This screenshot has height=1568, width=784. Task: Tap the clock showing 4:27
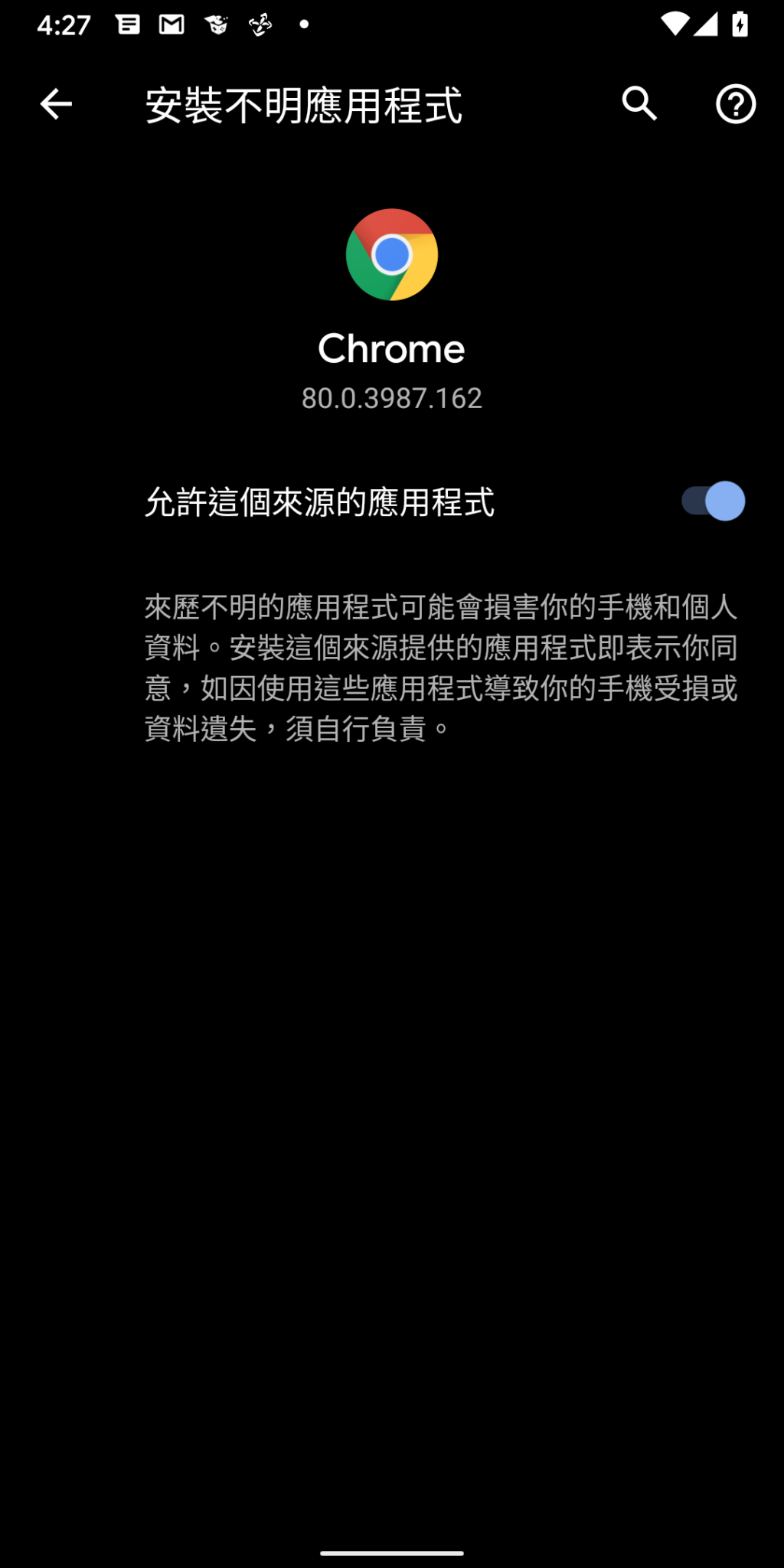(64, 25)
